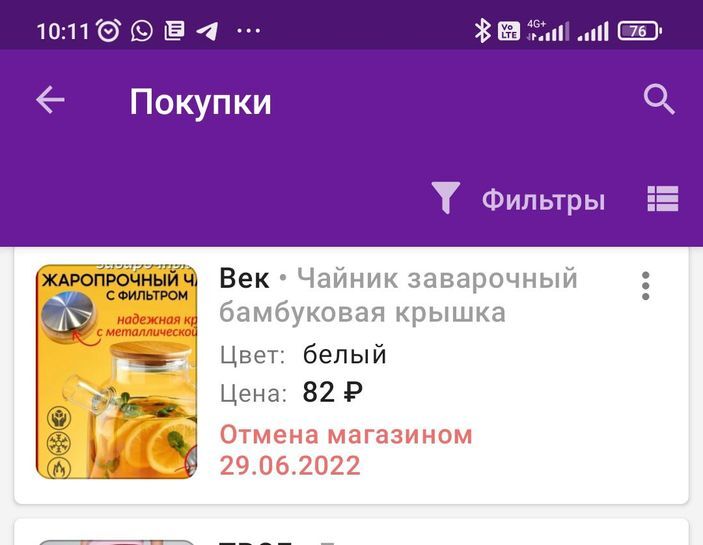Viewport: 703px width, 545px height.
Task: Open search in purchases
Action: [x=659, y=100]
